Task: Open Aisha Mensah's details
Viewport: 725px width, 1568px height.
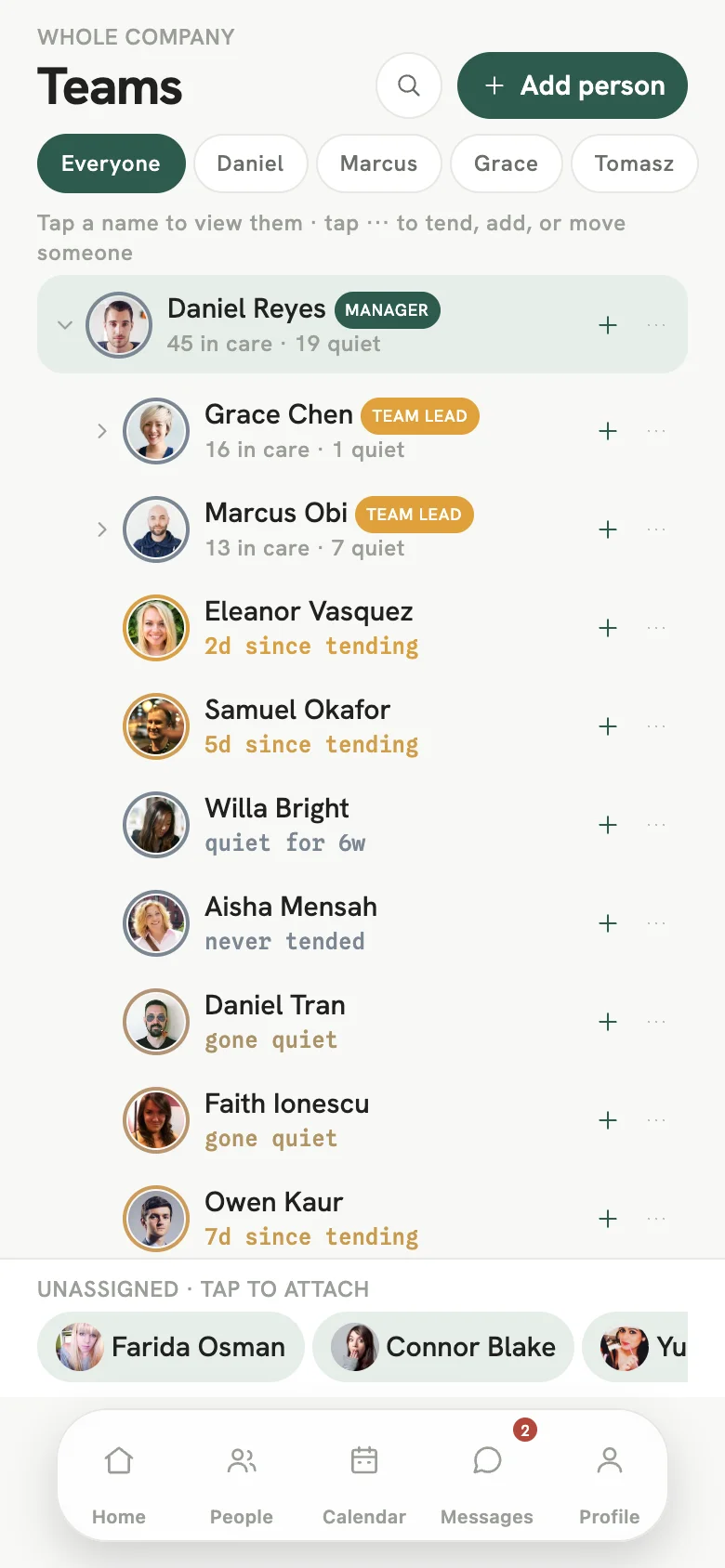Action: [x=291, y=907]
